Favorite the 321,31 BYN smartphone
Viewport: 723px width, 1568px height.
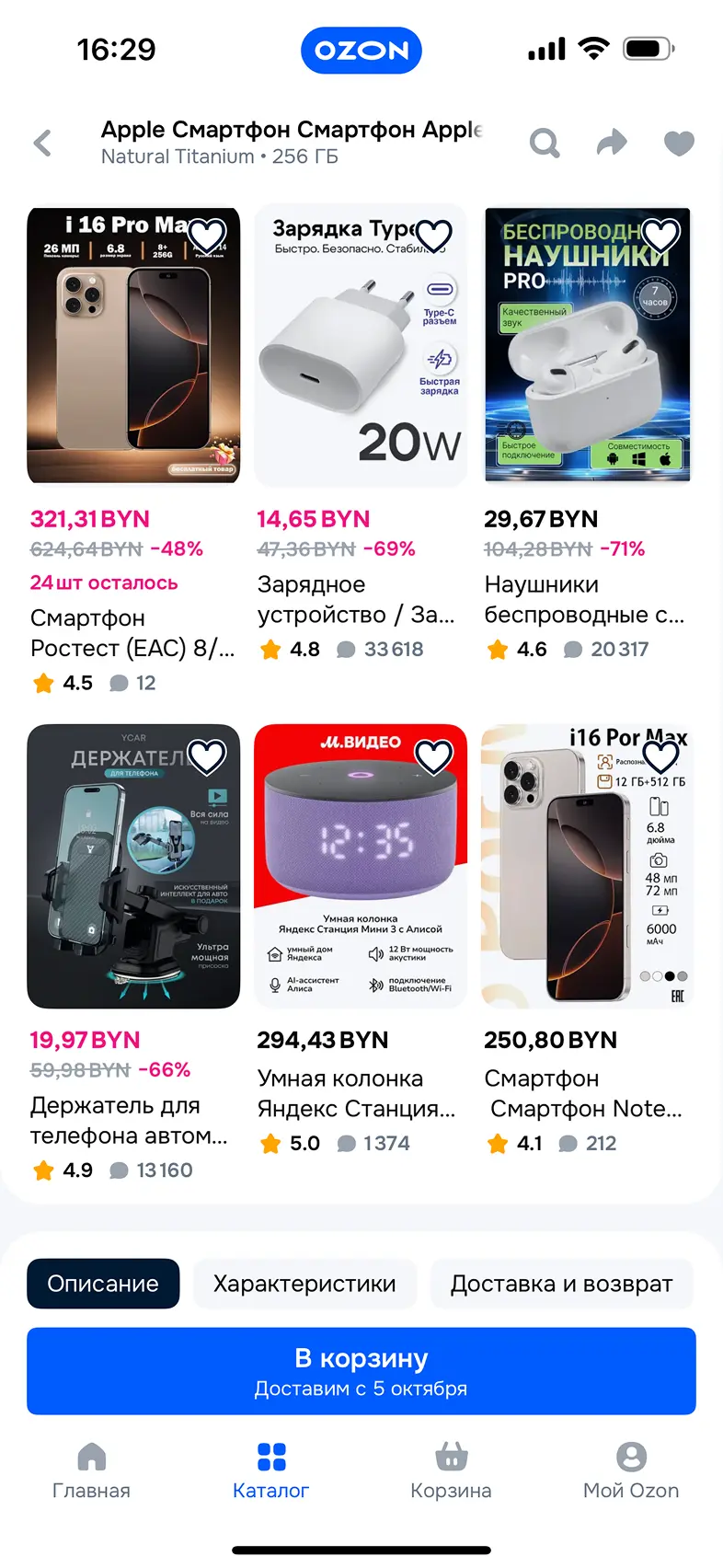(x=207, y=236)
